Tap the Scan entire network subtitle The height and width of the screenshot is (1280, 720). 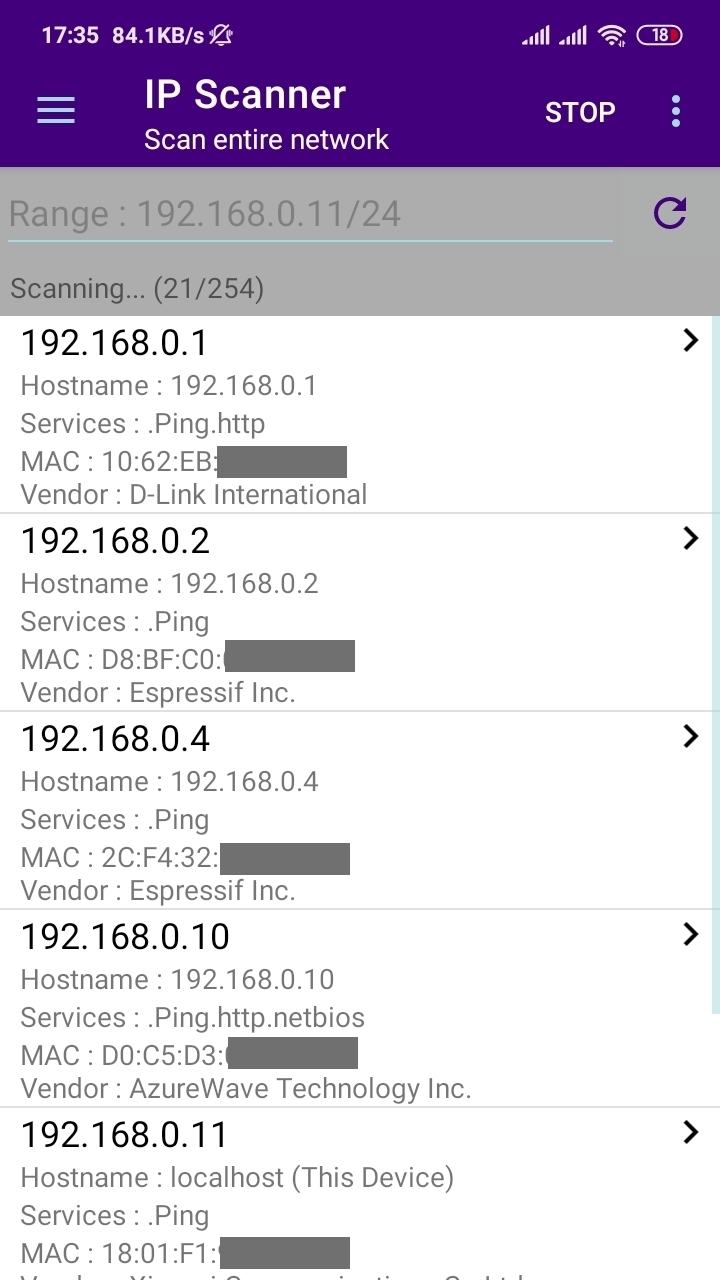click(x=266, y=139)
